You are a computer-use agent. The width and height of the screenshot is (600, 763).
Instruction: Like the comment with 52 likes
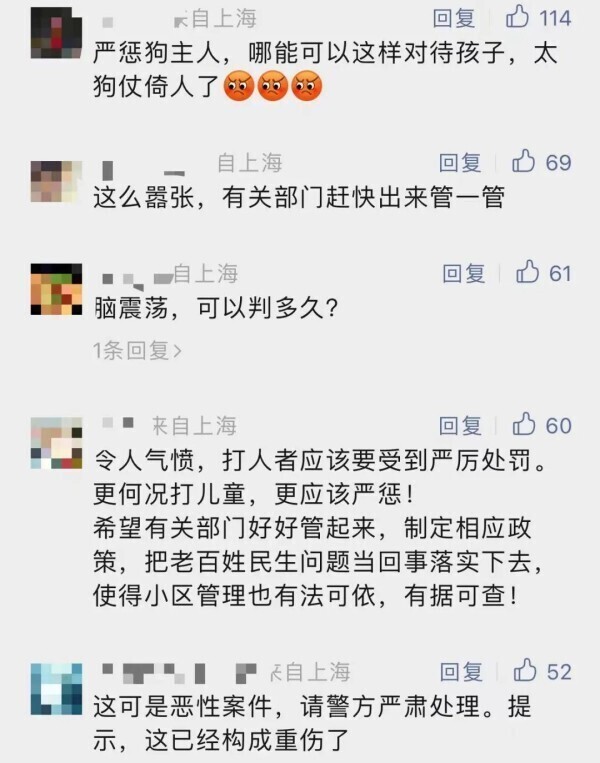coord(525,671)
